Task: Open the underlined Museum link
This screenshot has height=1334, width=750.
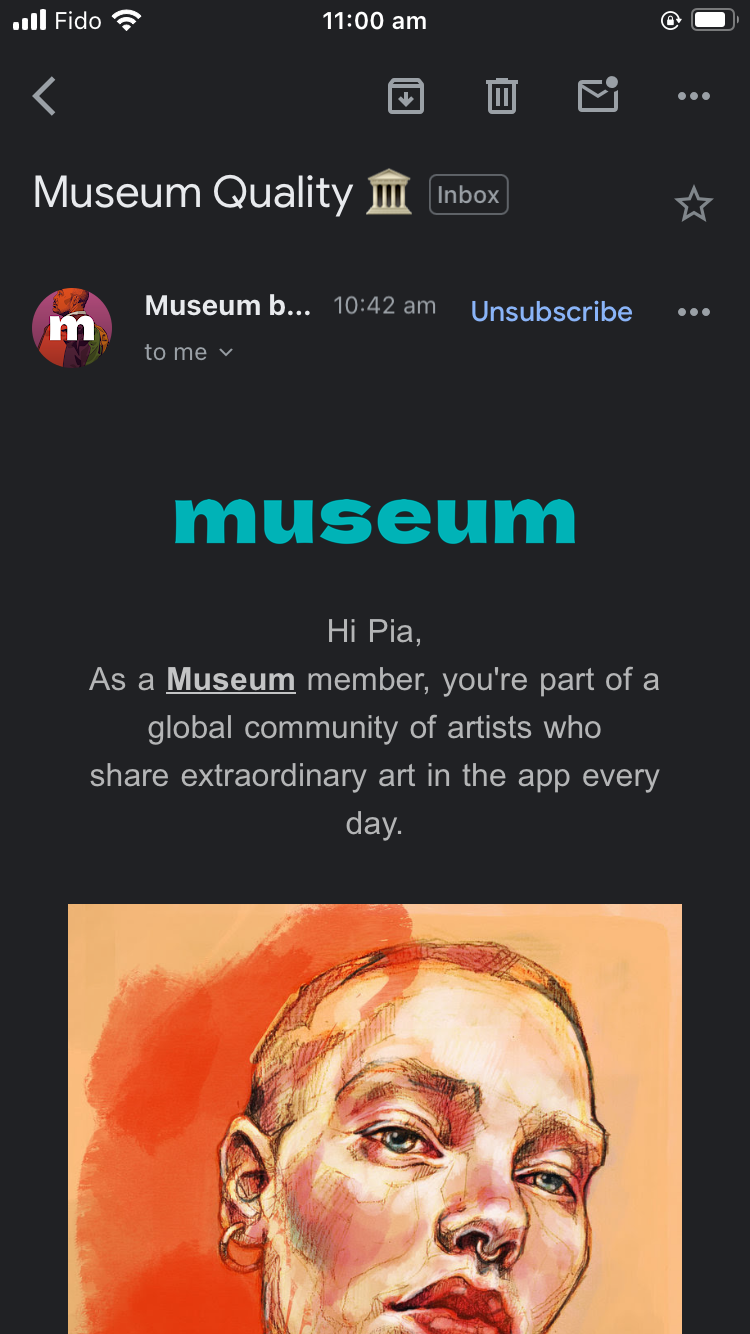Action: point(230,680)
